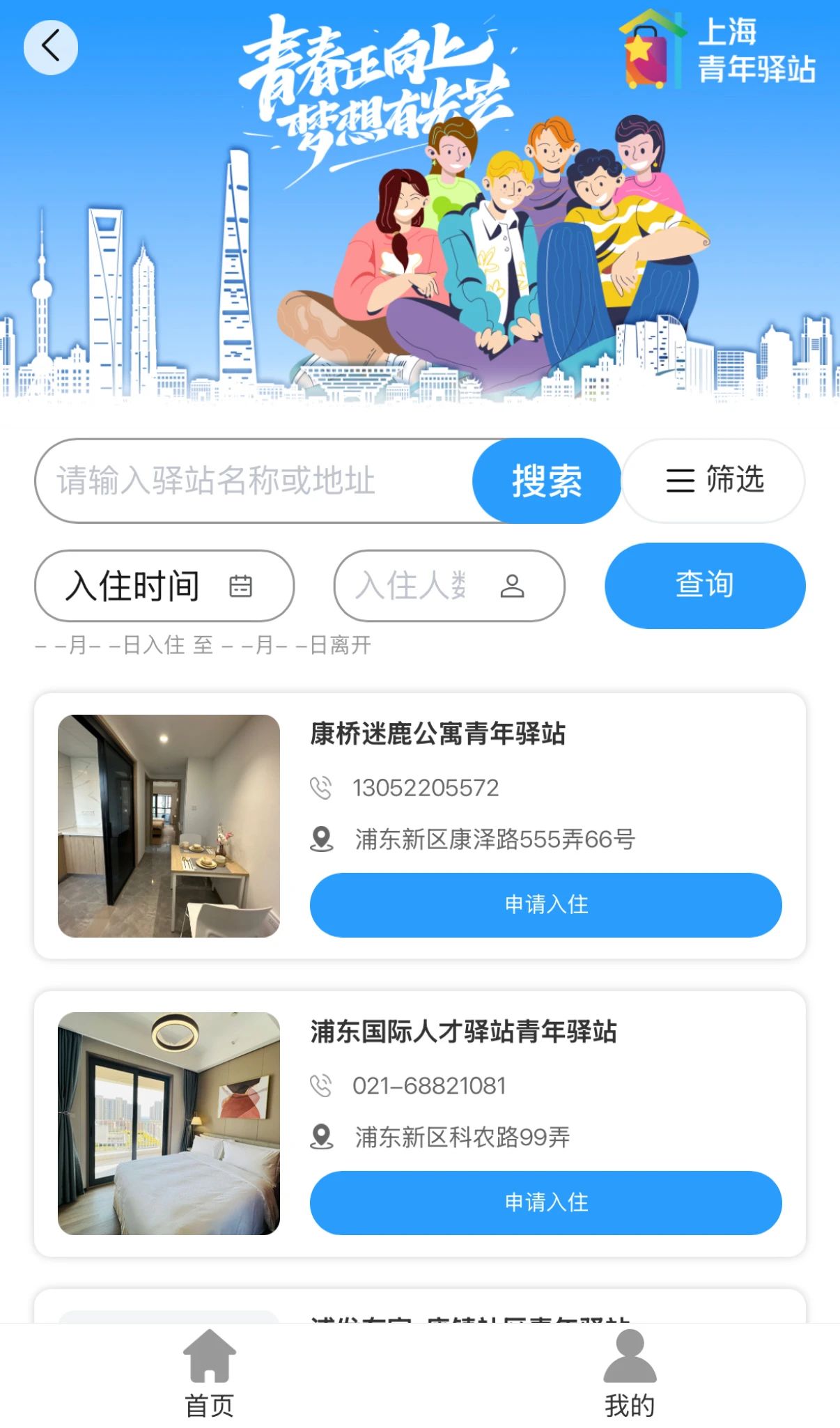Image resolution: width=840 pixels, height=1428 pixels.
Task: Apply to stay at 康桥迷鹿公寓青年驿站
Action: coord(545,905)
